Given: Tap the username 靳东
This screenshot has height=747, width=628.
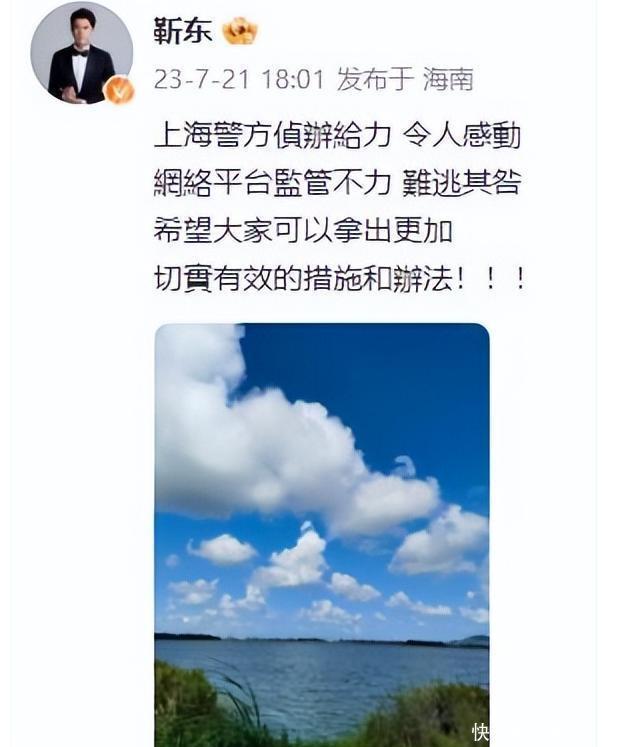Looking at the screenshot, I should click(183, 31).
